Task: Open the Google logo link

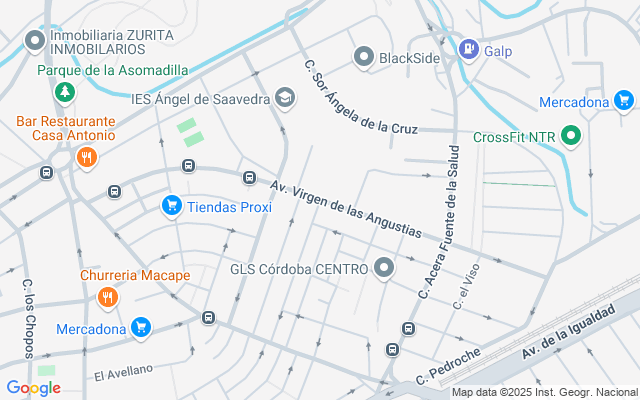Action: (32, 388)
